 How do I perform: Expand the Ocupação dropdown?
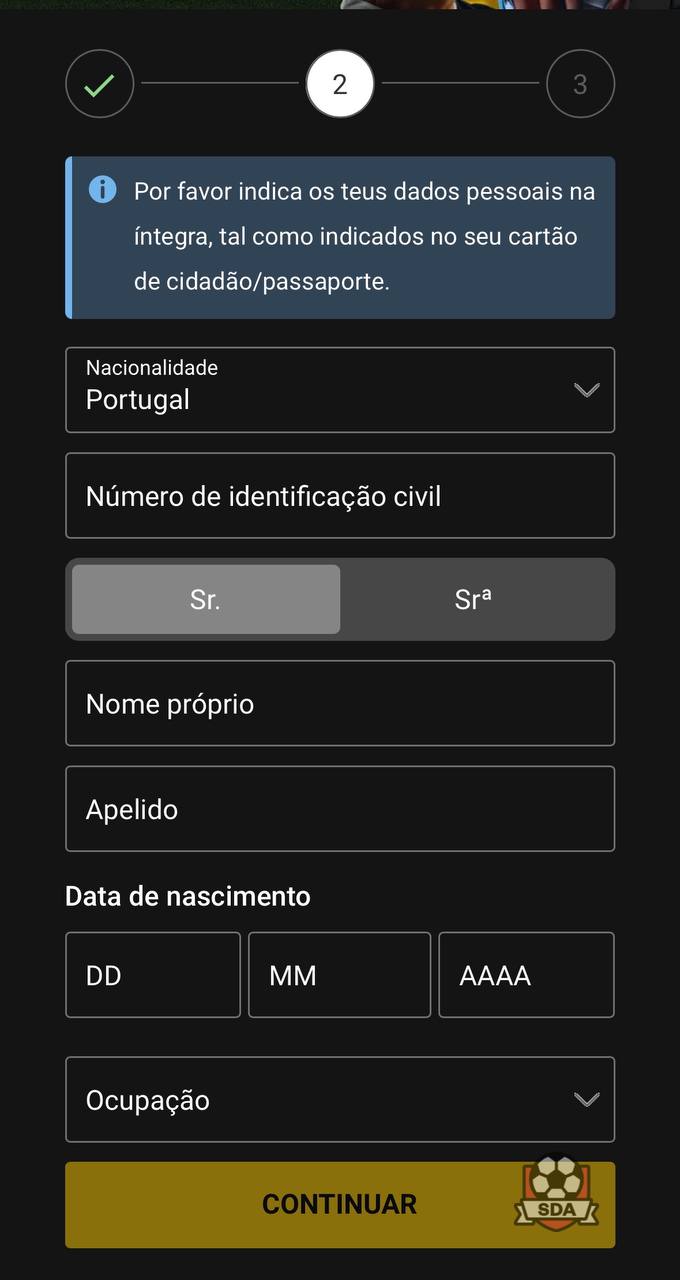[x=340, y=1099]
